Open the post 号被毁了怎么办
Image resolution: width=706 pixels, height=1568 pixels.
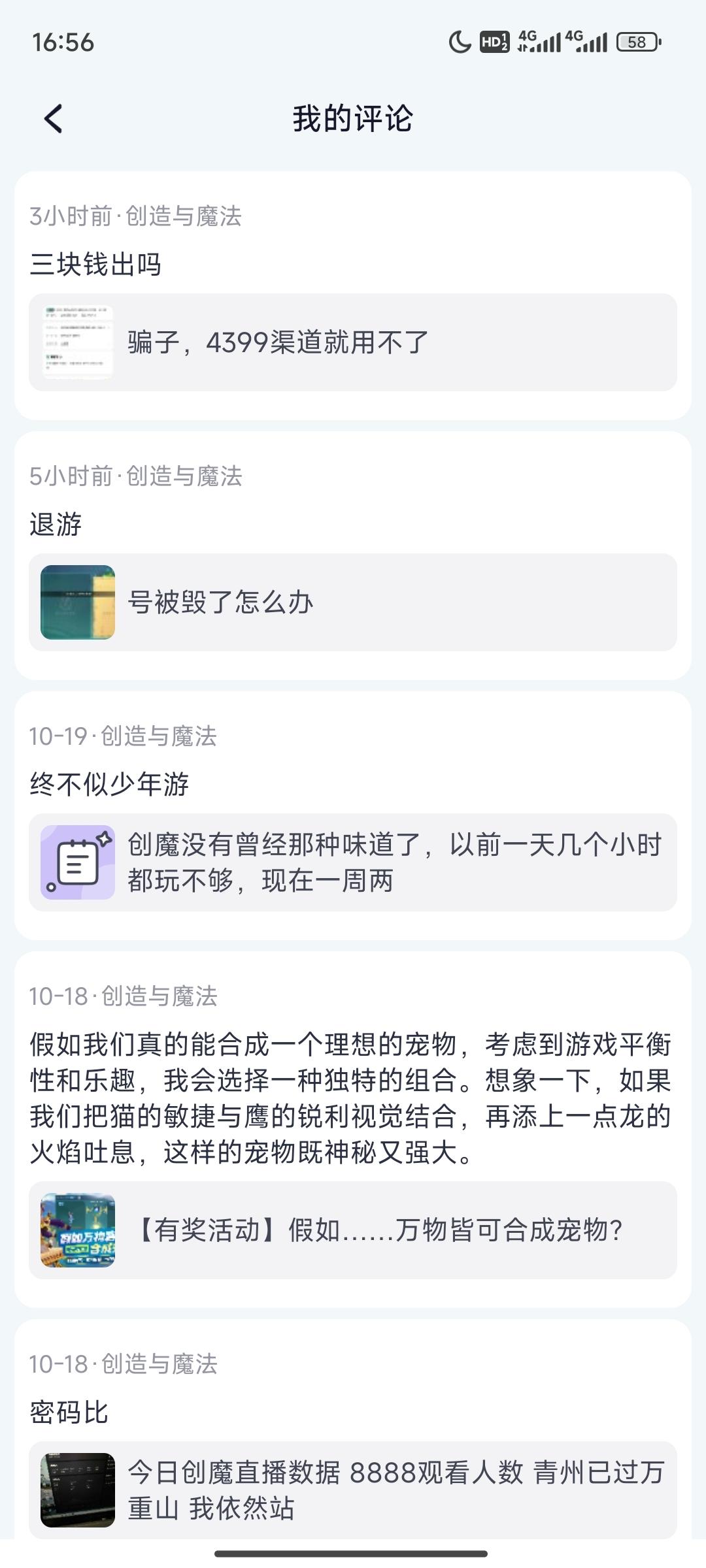click(353, 602)
